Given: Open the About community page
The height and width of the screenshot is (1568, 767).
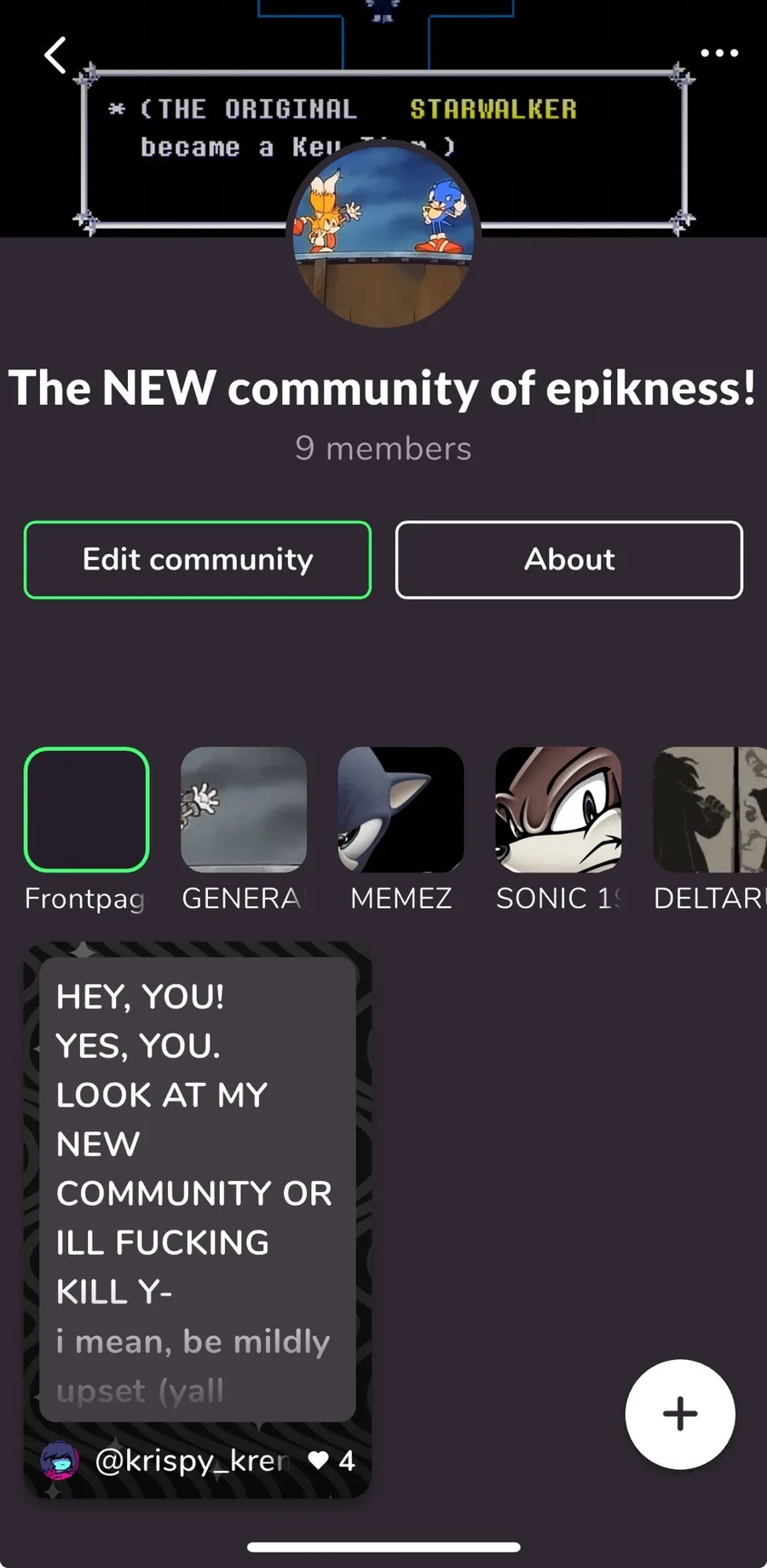Looking at the screenshot, I should pyautogui.click(x=568, y=559).
